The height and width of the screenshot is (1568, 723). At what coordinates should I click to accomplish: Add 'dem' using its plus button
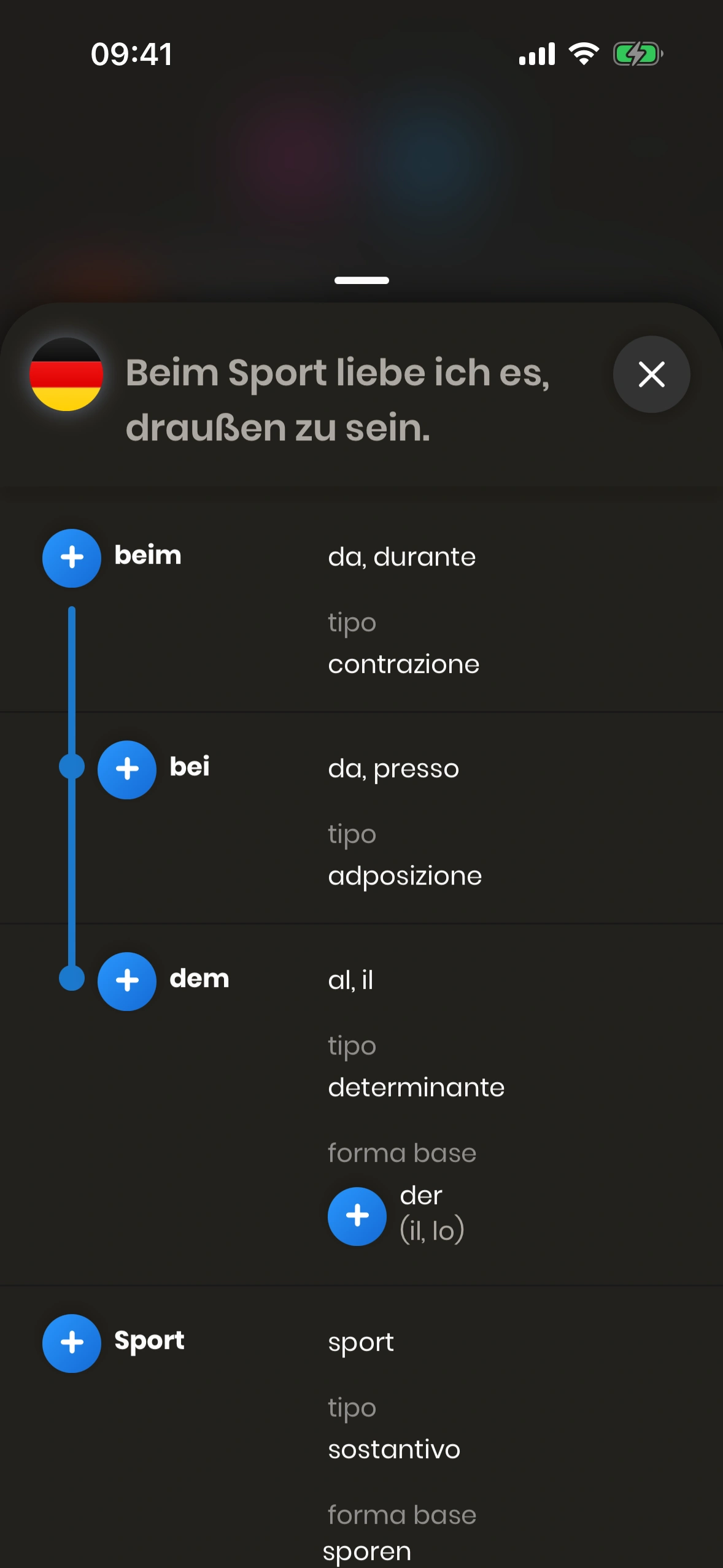point(127,981)
